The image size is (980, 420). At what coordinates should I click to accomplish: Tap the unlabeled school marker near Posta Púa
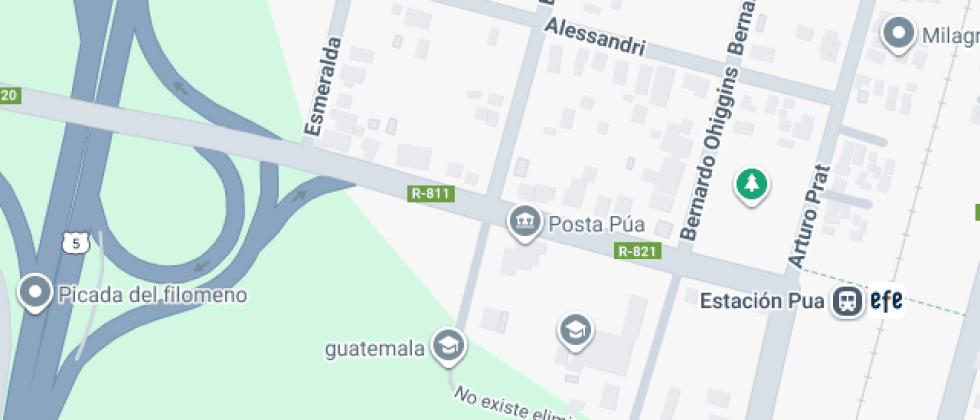[x=575, y=329]
